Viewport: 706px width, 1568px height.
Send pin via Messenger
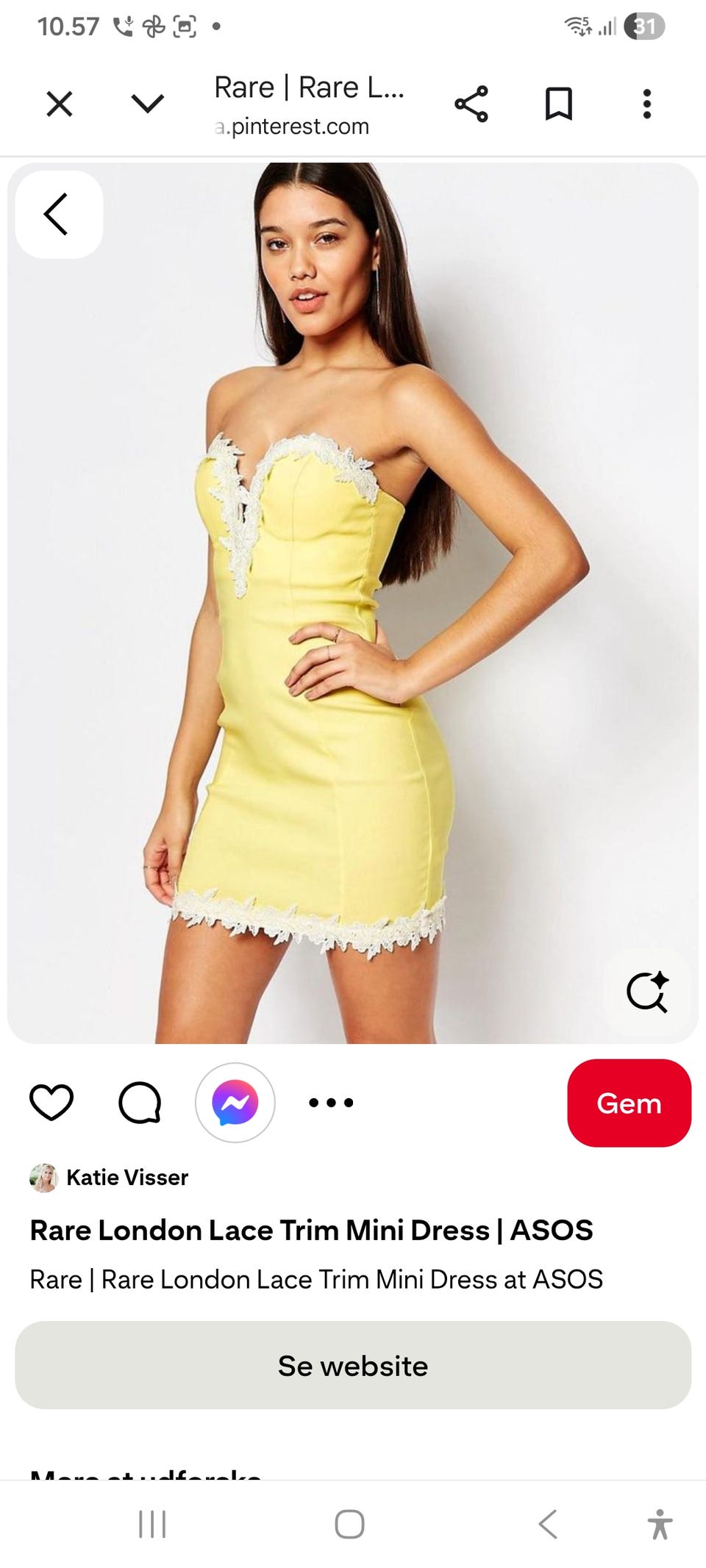(x=235, y=1103)
